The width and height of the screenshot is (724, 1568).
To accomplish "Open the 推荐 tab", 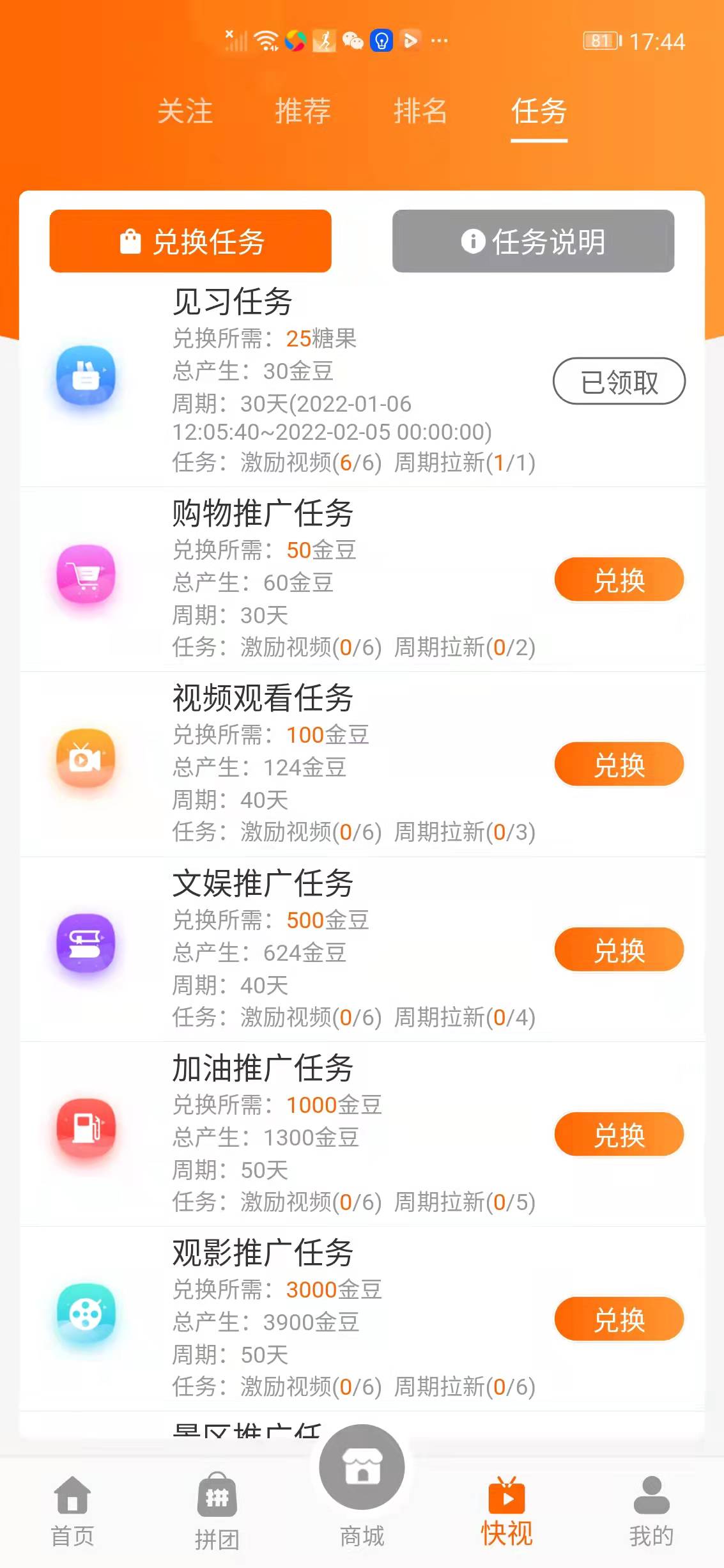I will coord(303,111).
